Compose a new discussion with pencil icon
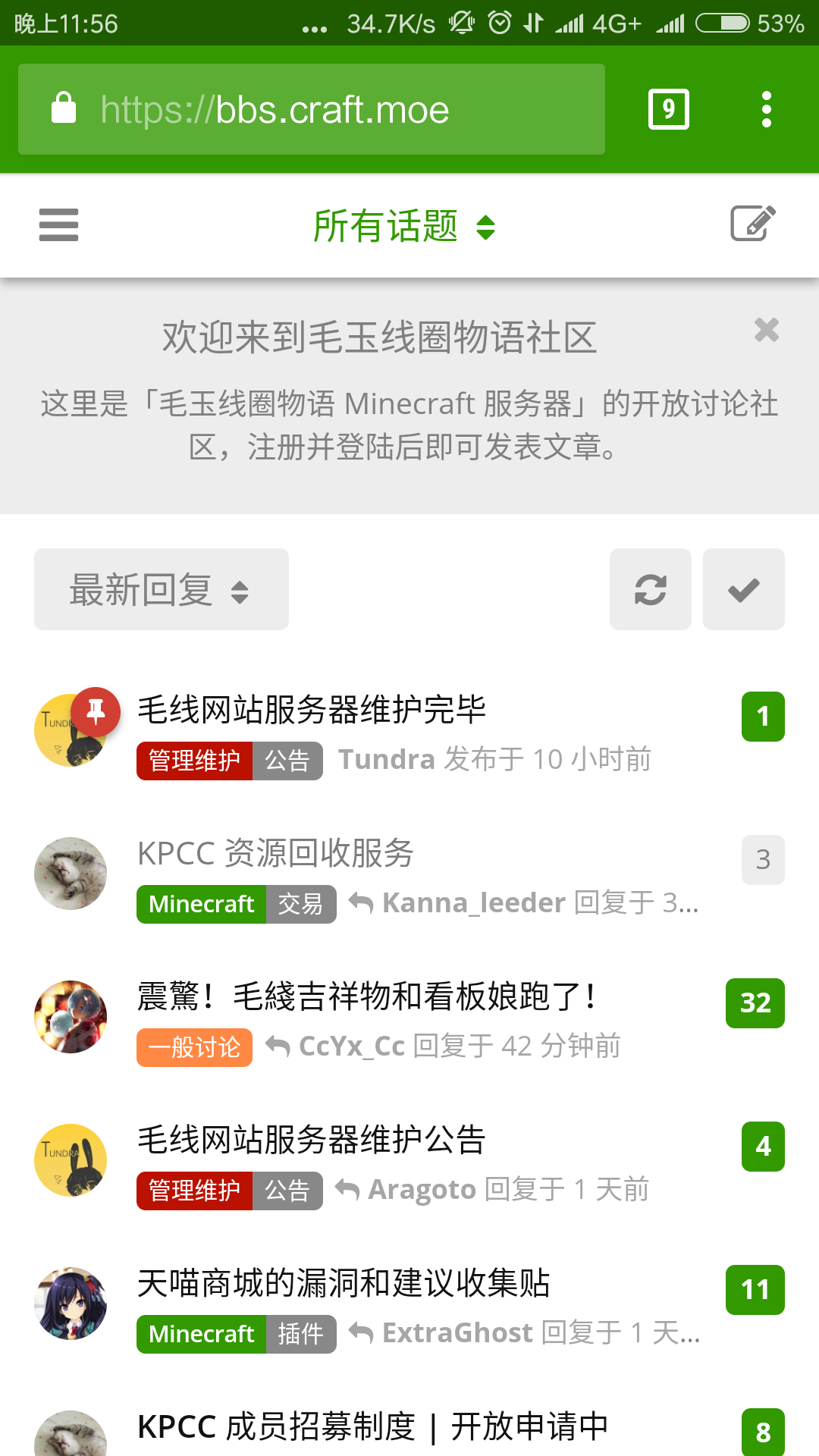 point(752,224)
